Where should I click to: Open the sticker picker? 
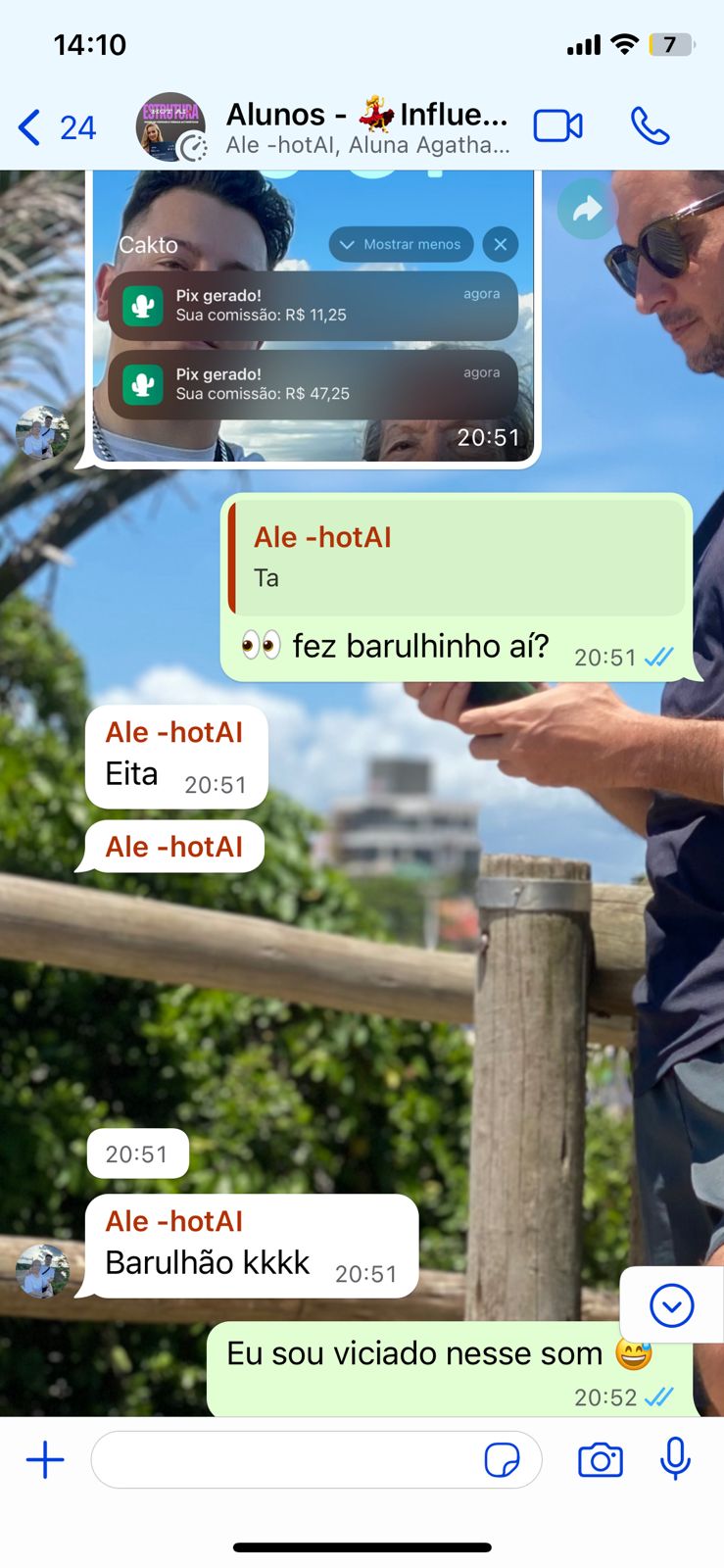[502, 1459]
